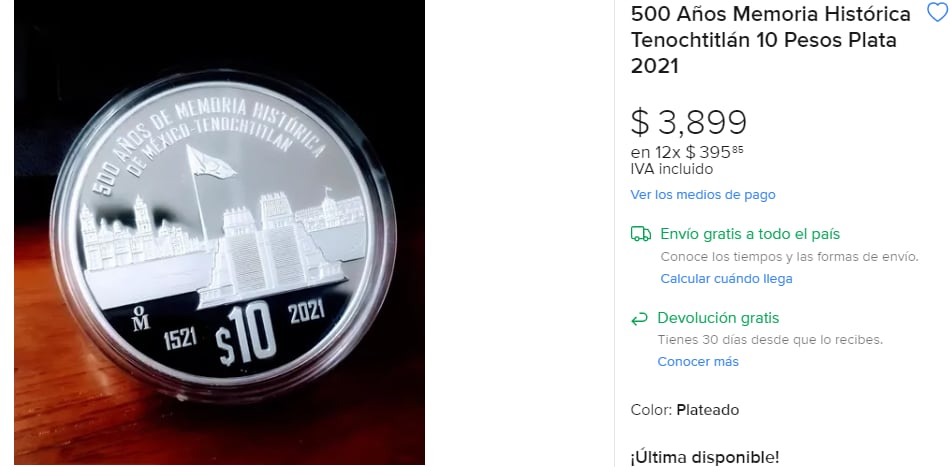Open 'Conocer más' about free returns

point(697,362)
